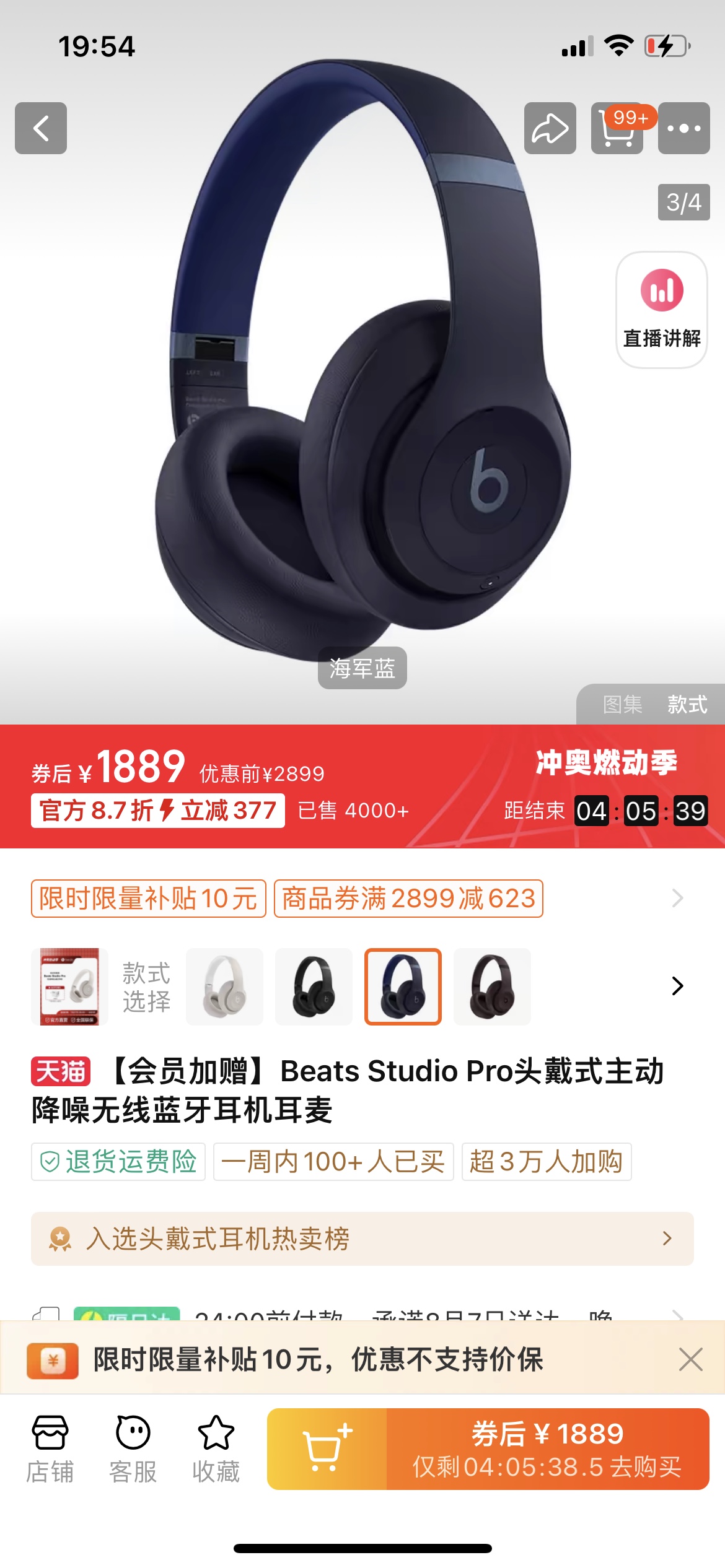Share this Beats headphone listing
725x1568 pixels.
click(550, 128)
